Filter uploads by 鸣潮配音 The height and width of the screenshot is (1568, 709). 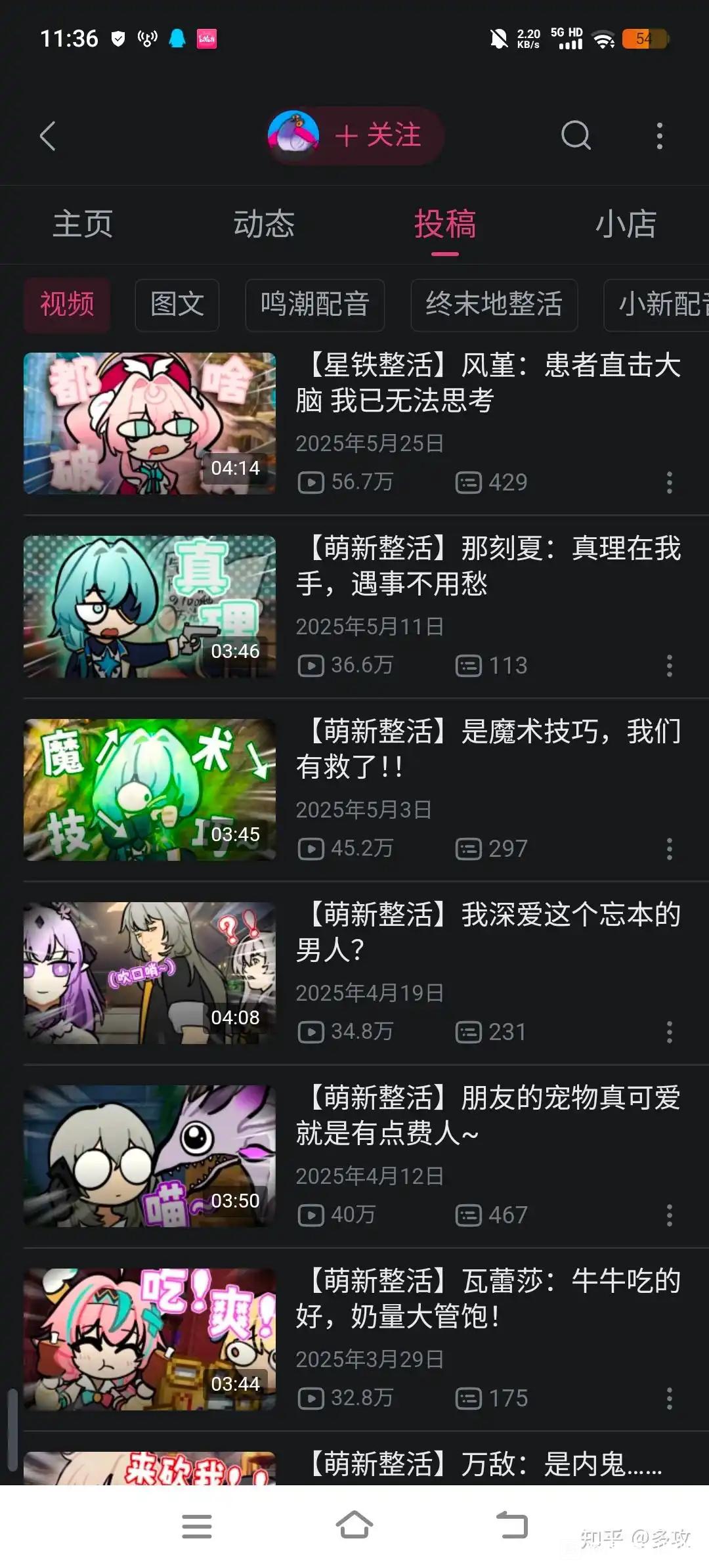click(x=315, y=305)
